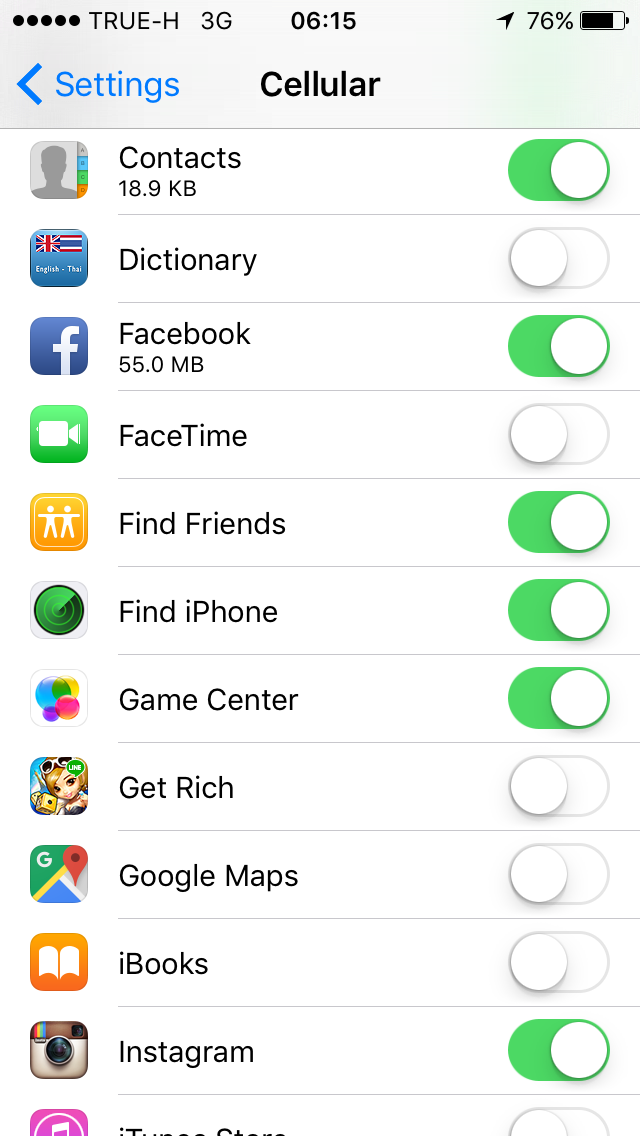The height and width of the screenshot is (1136, 640).
Task: Enable cellular data for Dictionary
Action: click(558, 259)
